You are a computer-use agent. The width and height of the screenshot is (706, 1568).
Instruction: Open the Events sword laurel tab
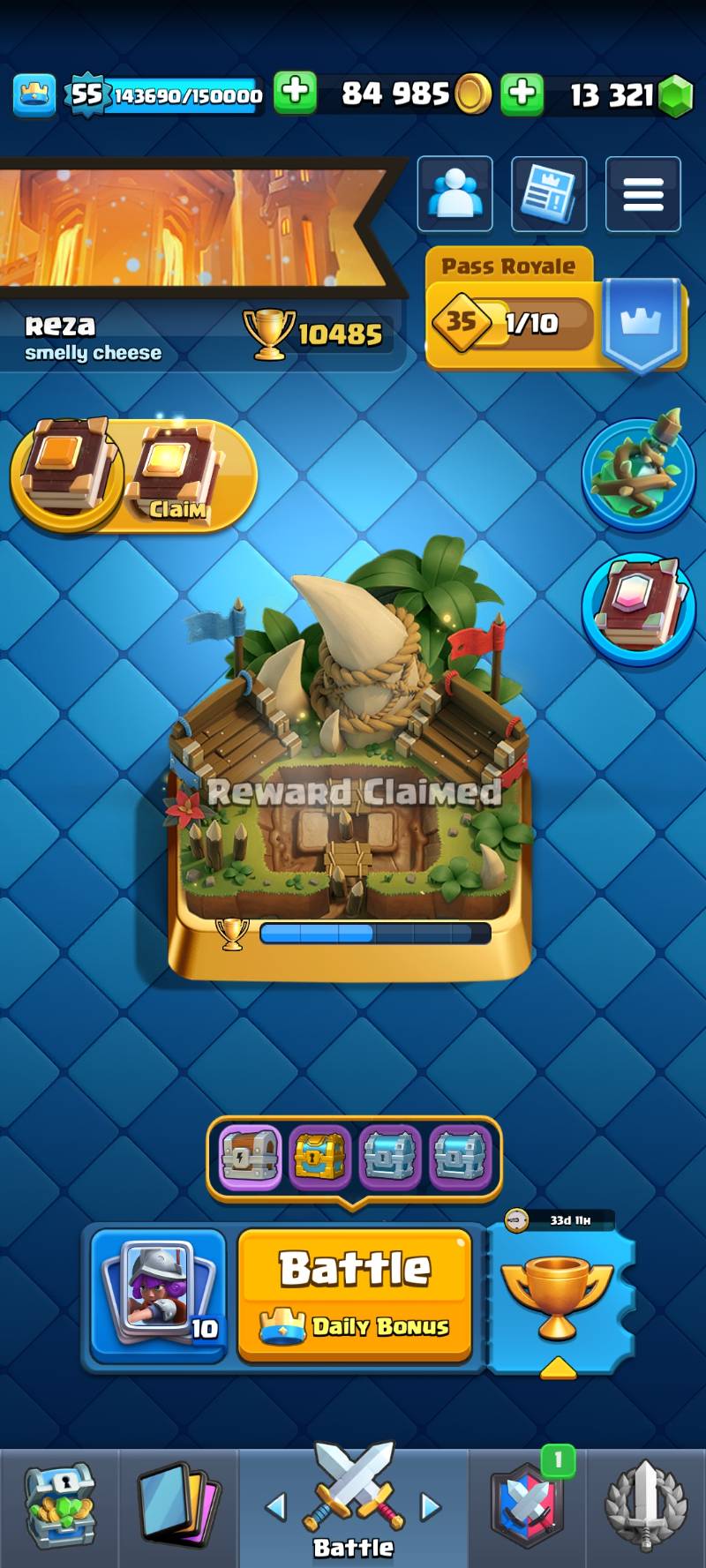(646, 1507)
